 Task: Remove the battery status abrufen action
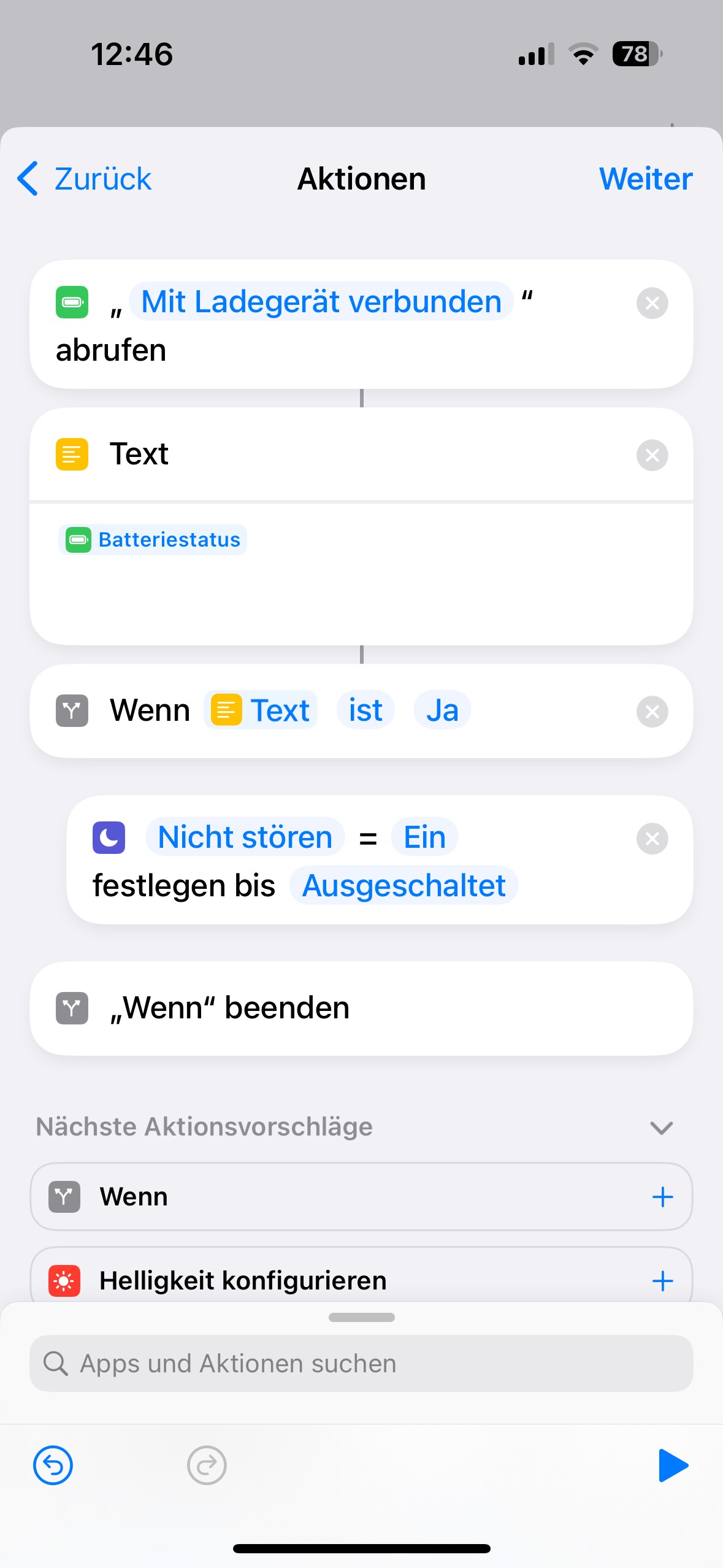652,303
